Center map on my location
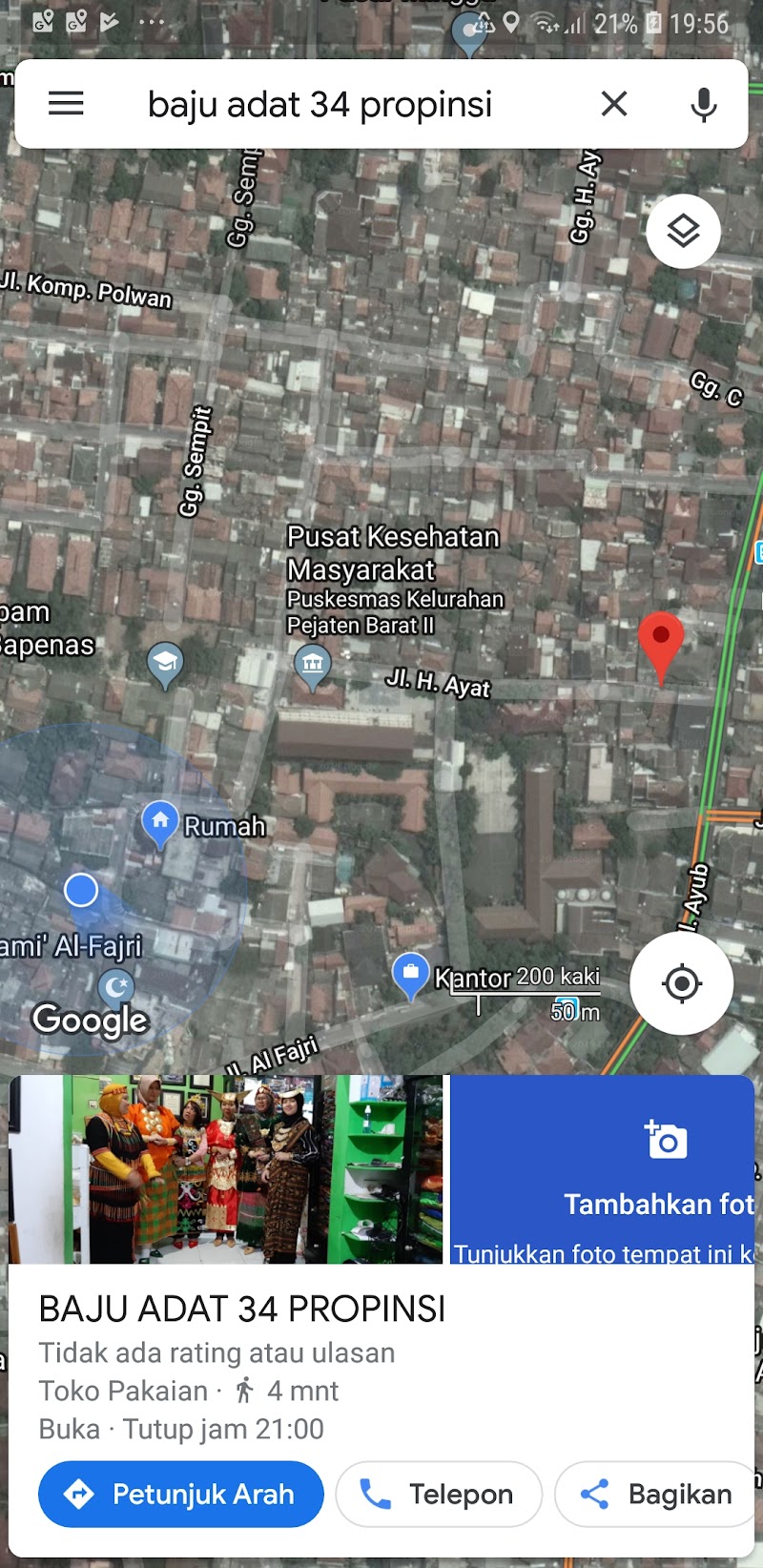The image size is (763, 1568). click(681, 983)
